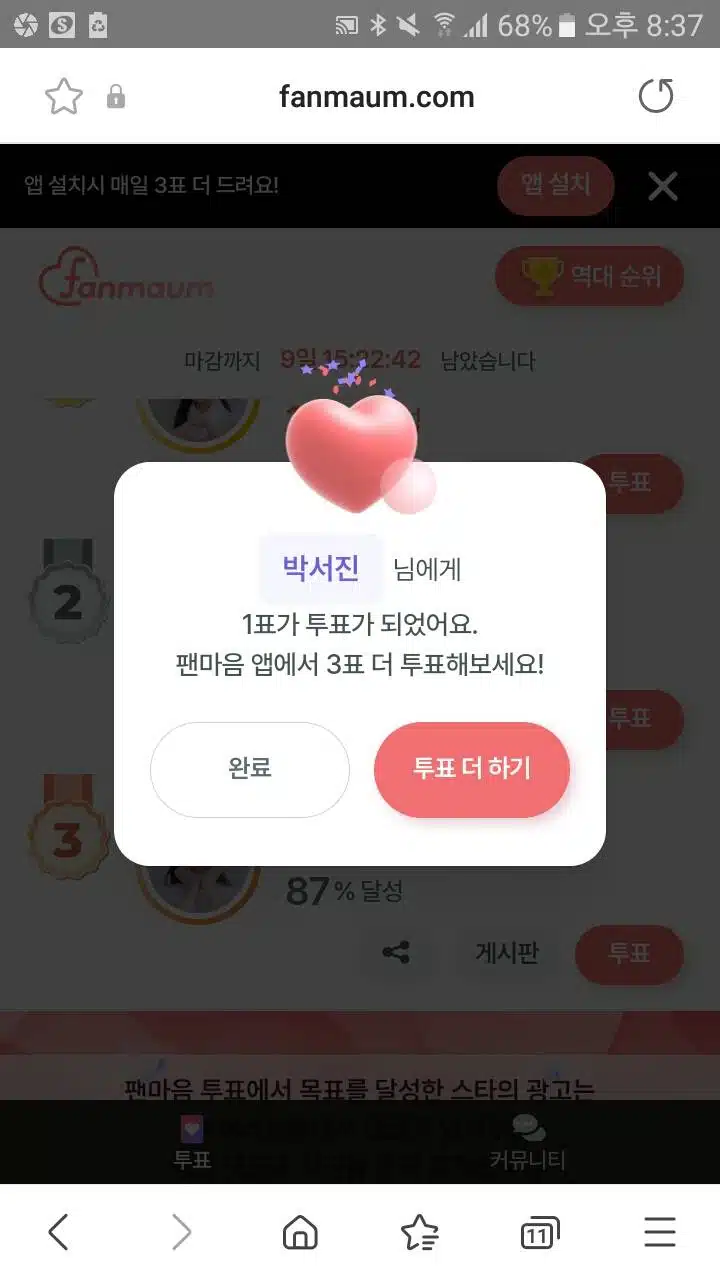Tap the 완료 button in the dialog

tap(250, 769)
